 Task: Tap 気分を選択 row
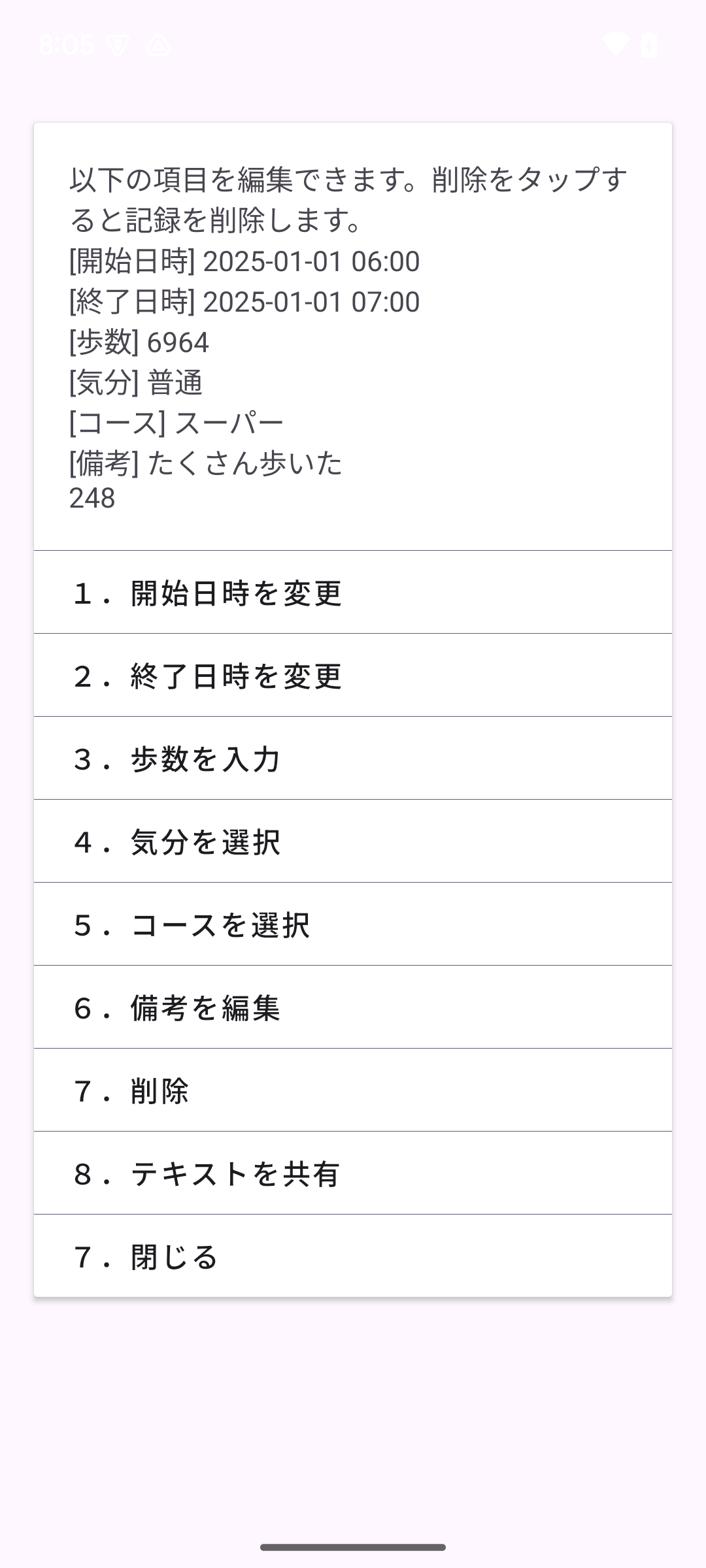pos(353,842)
